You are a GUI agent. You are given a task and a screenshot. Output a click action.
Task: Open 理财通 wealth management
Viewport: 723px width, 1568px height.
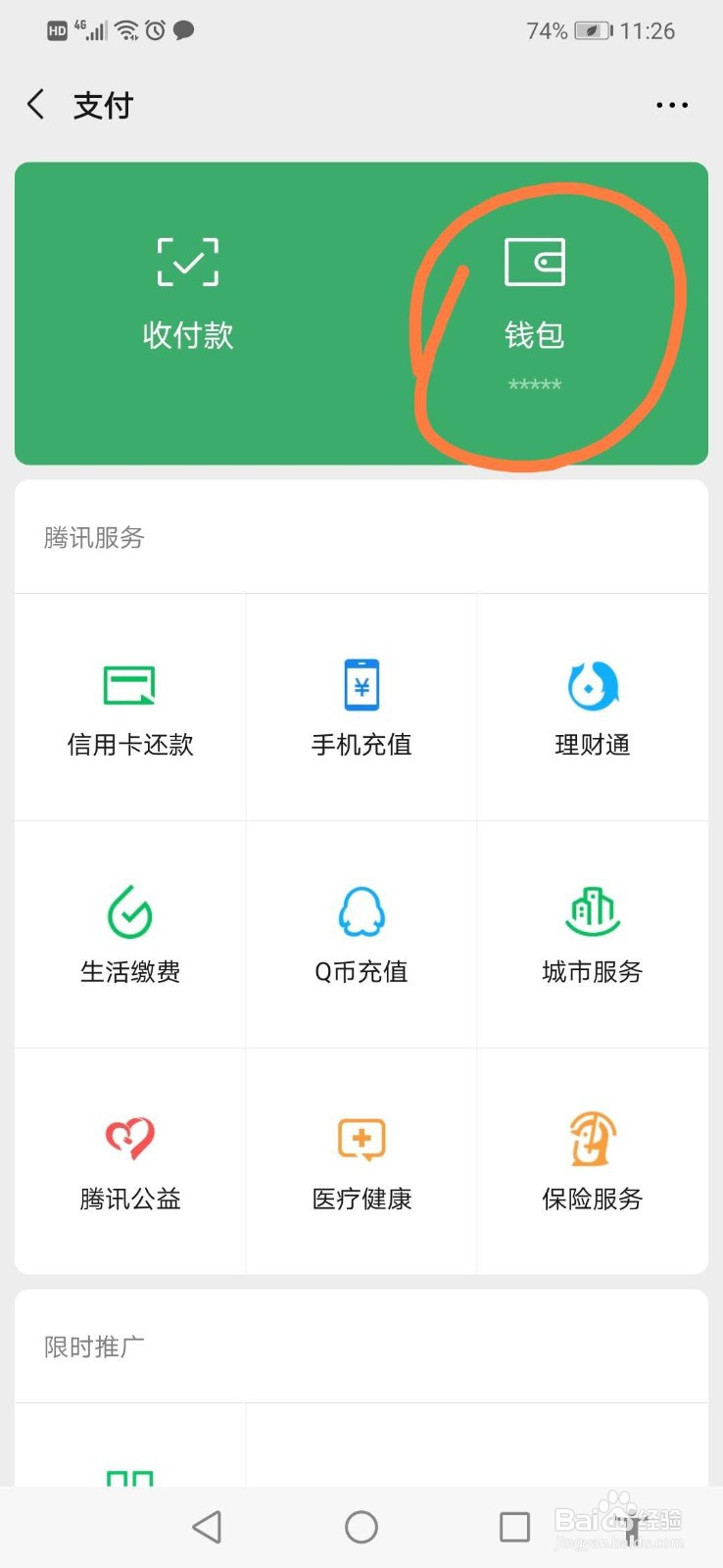[x=592, y=706]
